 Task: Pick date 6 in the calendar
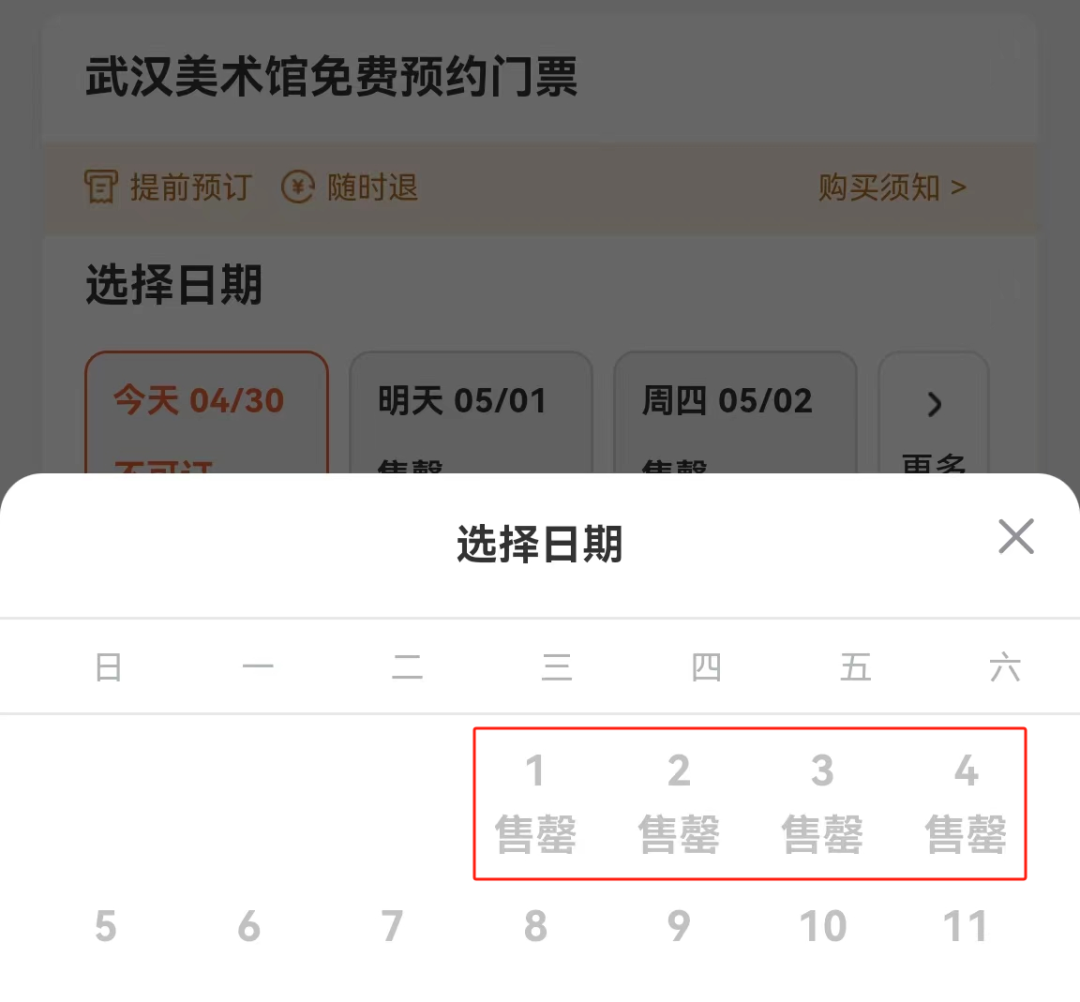pyautogui.click(x=249, y=927)
